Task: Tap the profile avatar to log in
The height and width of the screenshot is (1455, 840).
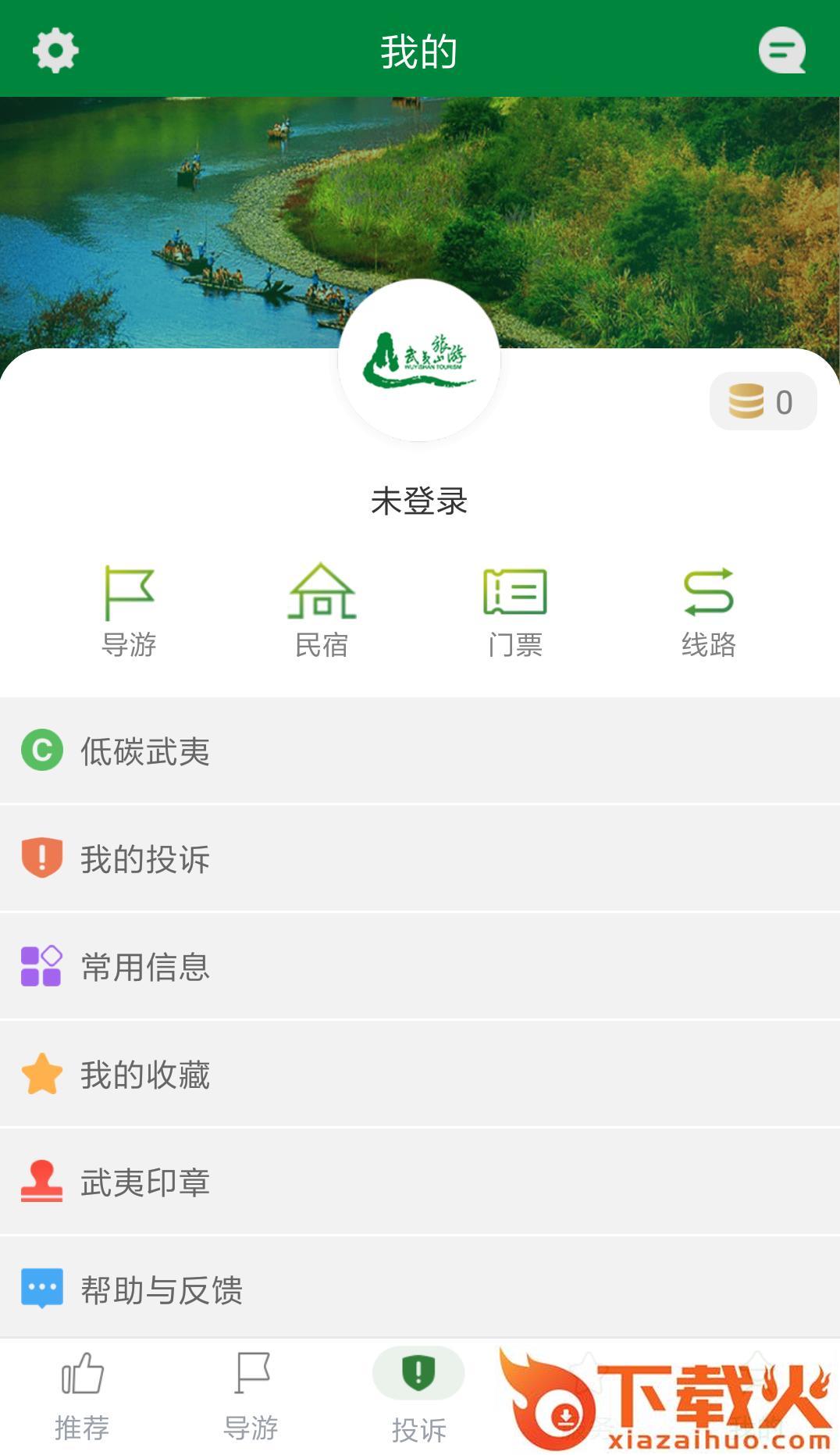Action: [x=419, y=360]
